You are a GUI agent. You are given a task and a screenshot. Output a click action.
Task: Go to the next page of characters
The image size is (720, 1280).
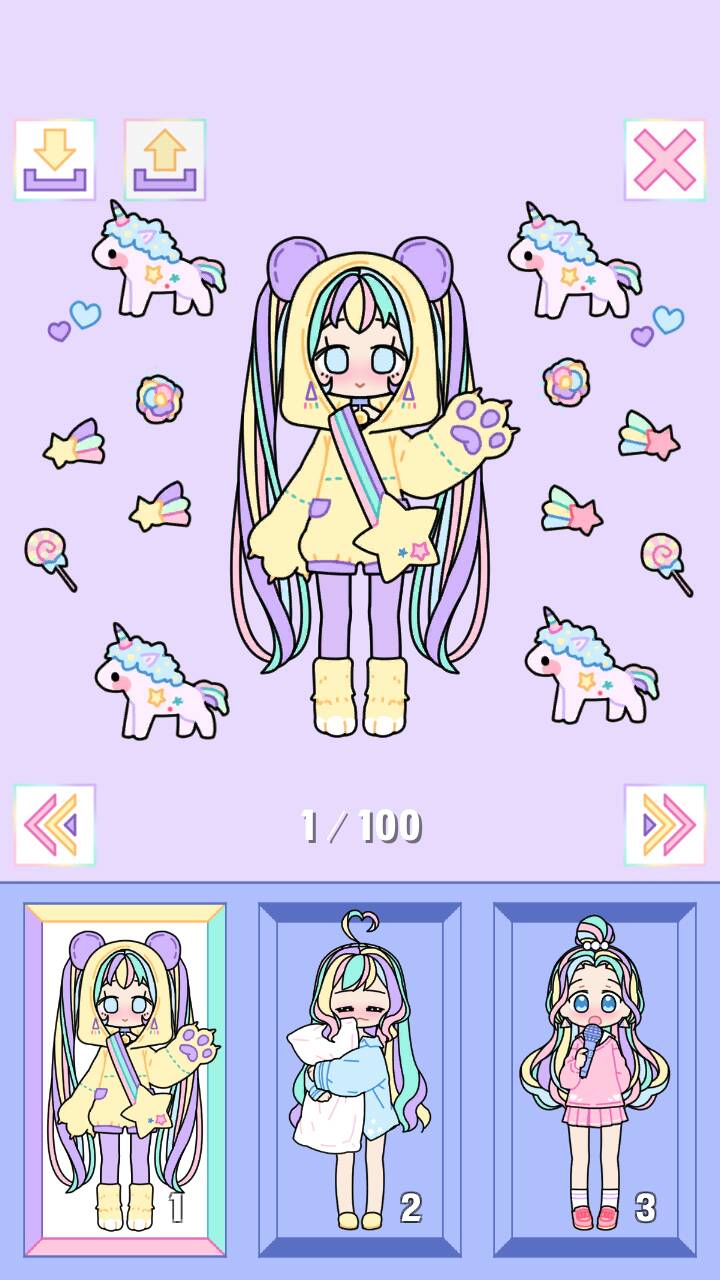point(664,825)
